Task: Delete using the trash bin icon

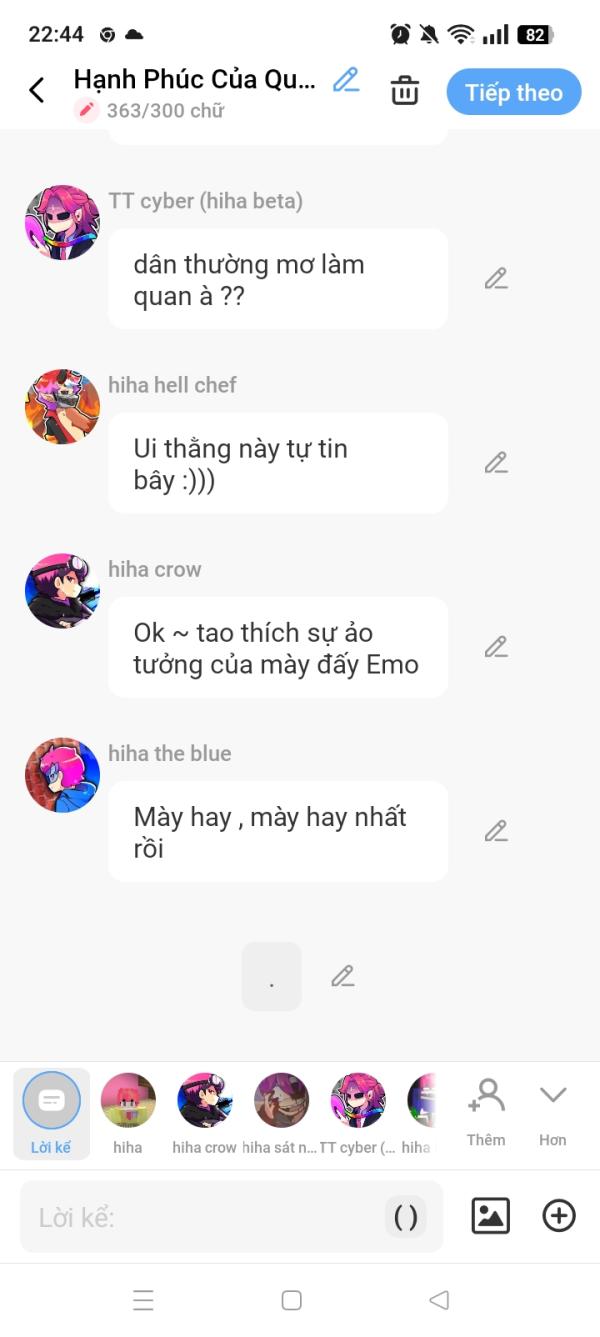Action: tap(405, 90)
